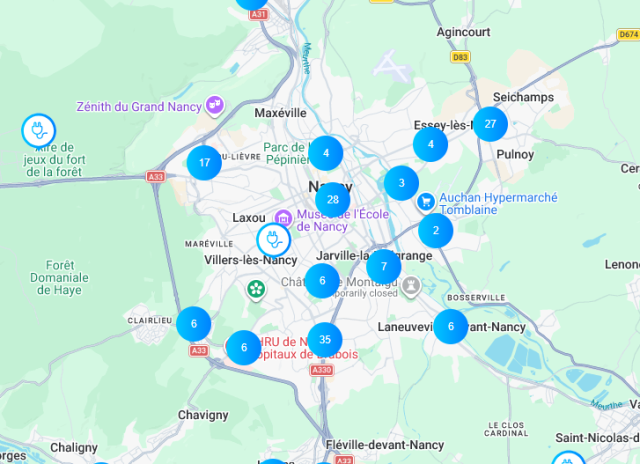Open Zénith du Grand Nancy place marker
Viewport: 640px width, 464px height.
coord(214,105)
